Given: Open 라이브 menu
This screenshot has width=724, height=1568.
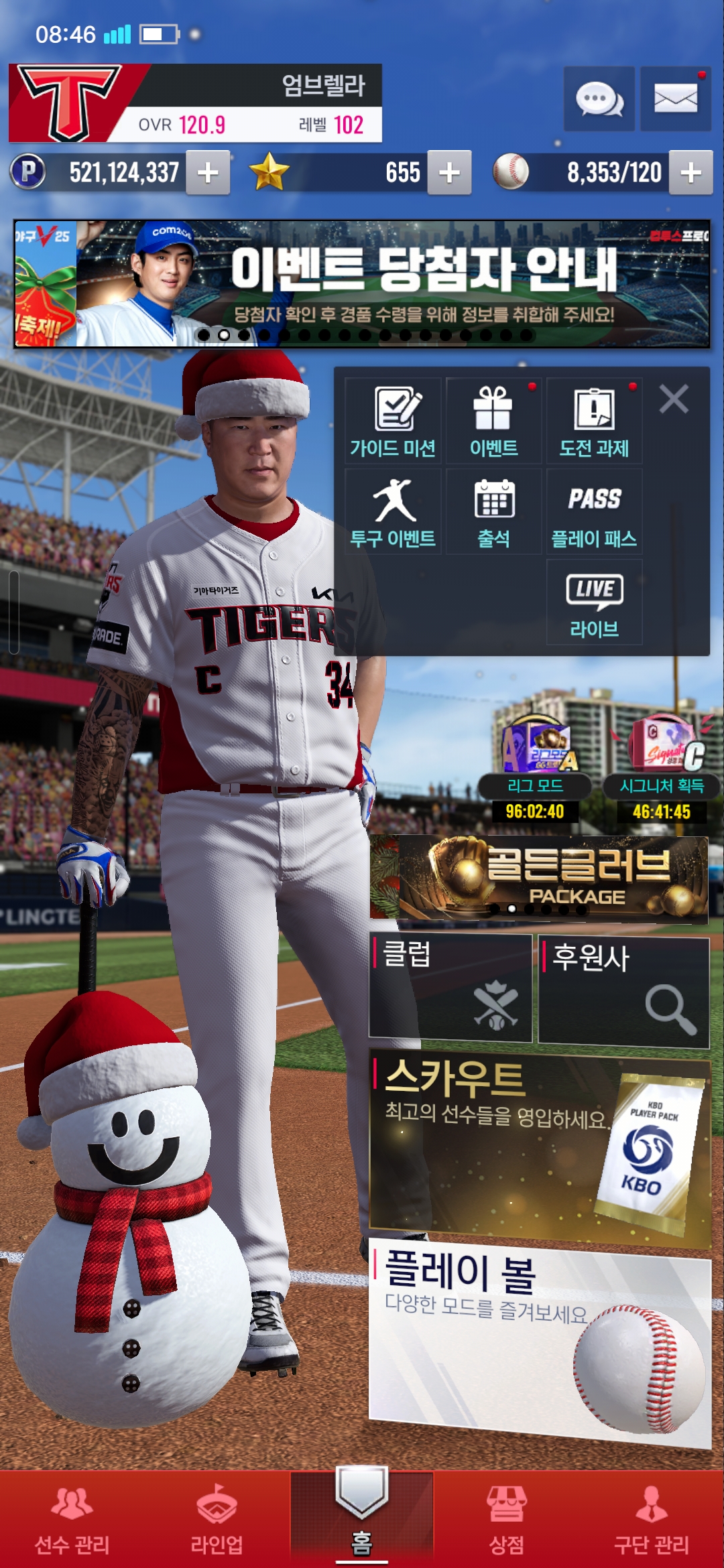Looking at the screenshot, I should tap(594, 602).
